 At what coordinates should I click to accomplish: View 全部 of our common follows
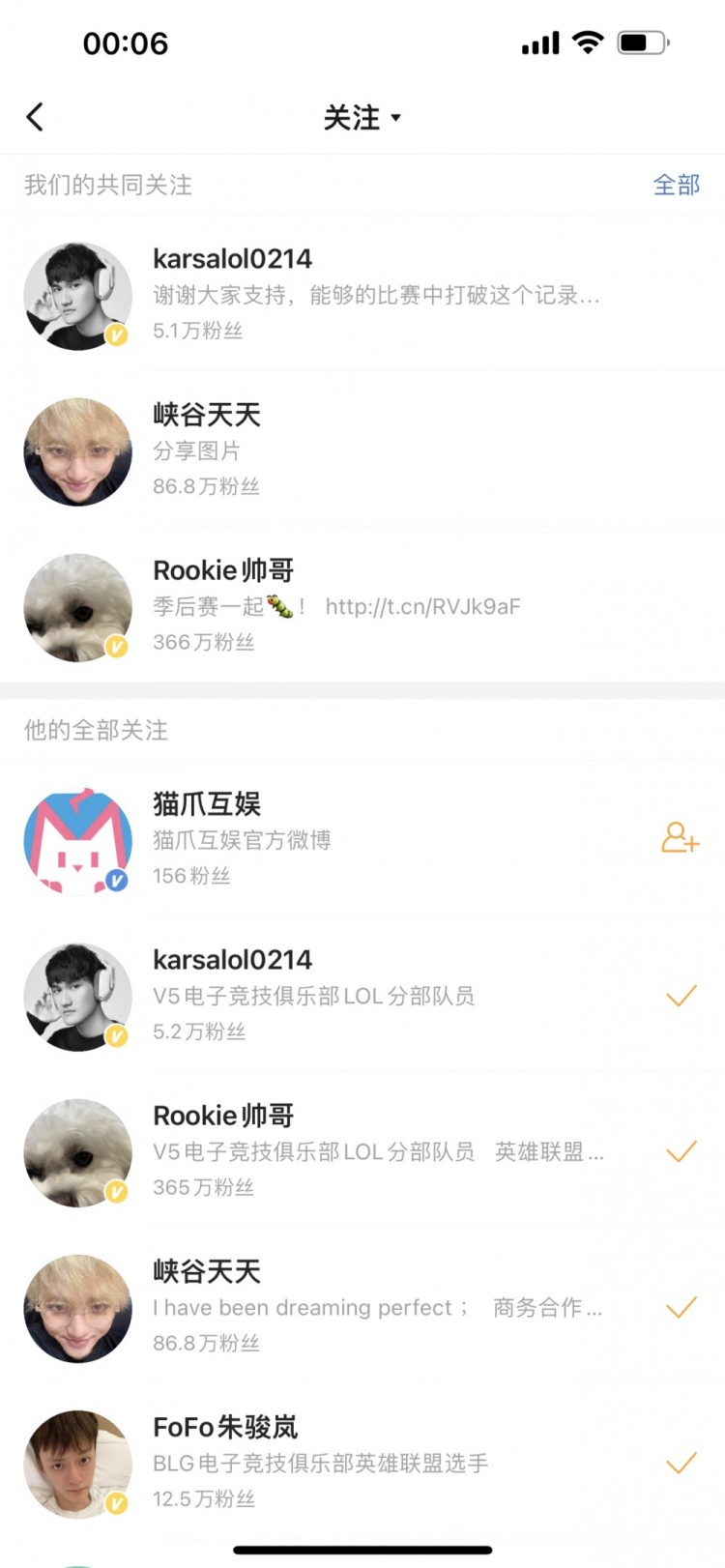(676, 185)
